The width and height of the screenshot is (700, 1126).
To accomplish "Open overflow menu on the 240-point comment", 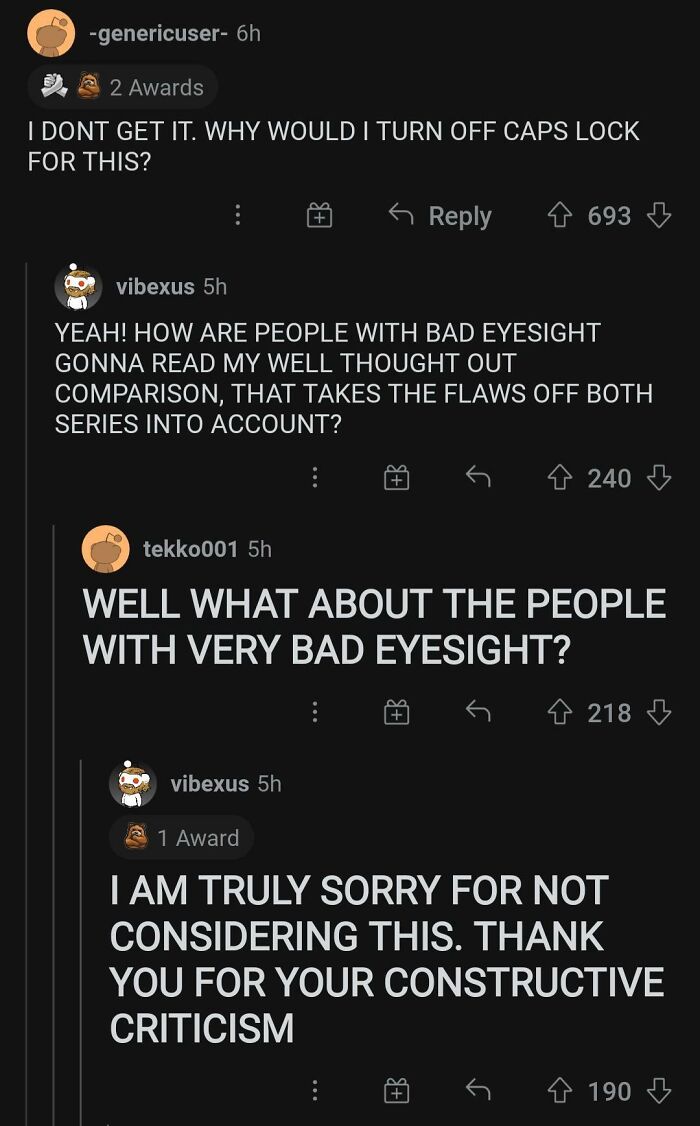I will (315, 478).
